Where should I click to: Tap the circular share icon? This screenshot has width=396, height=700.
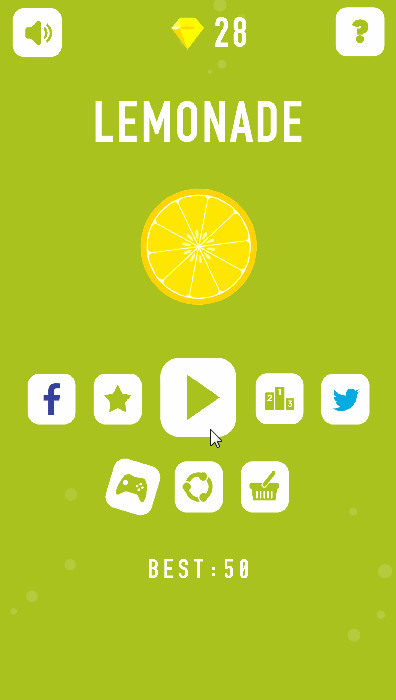tap(199, 487)
